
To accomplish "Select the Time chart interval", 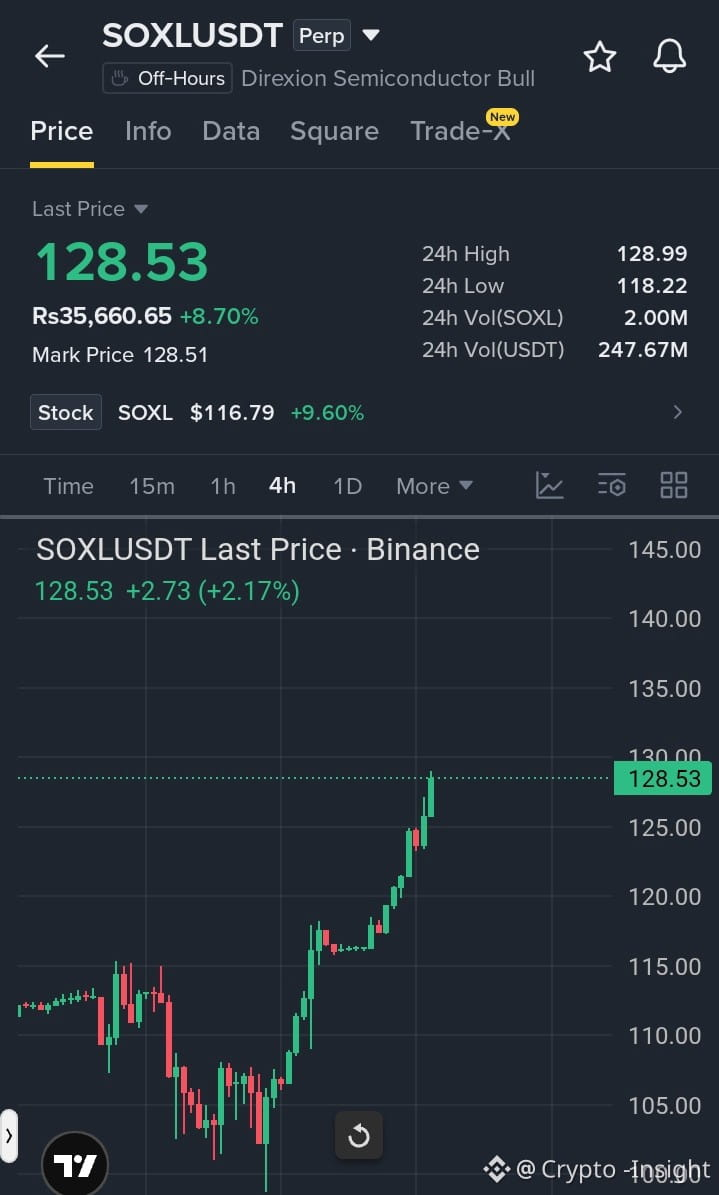I will pyautogui.click(x=69, y=486).
